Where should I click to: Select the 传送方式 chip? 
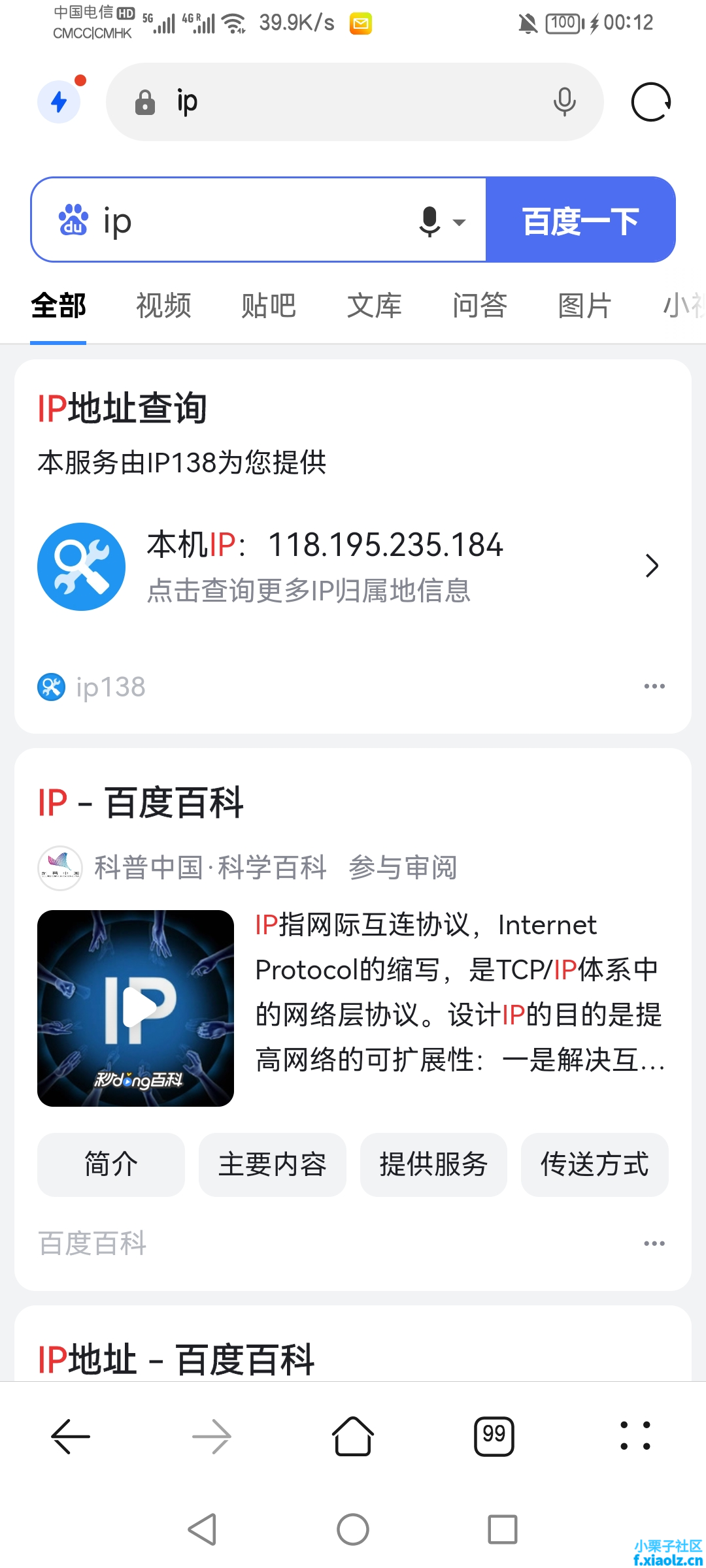tap(594, 1164)
